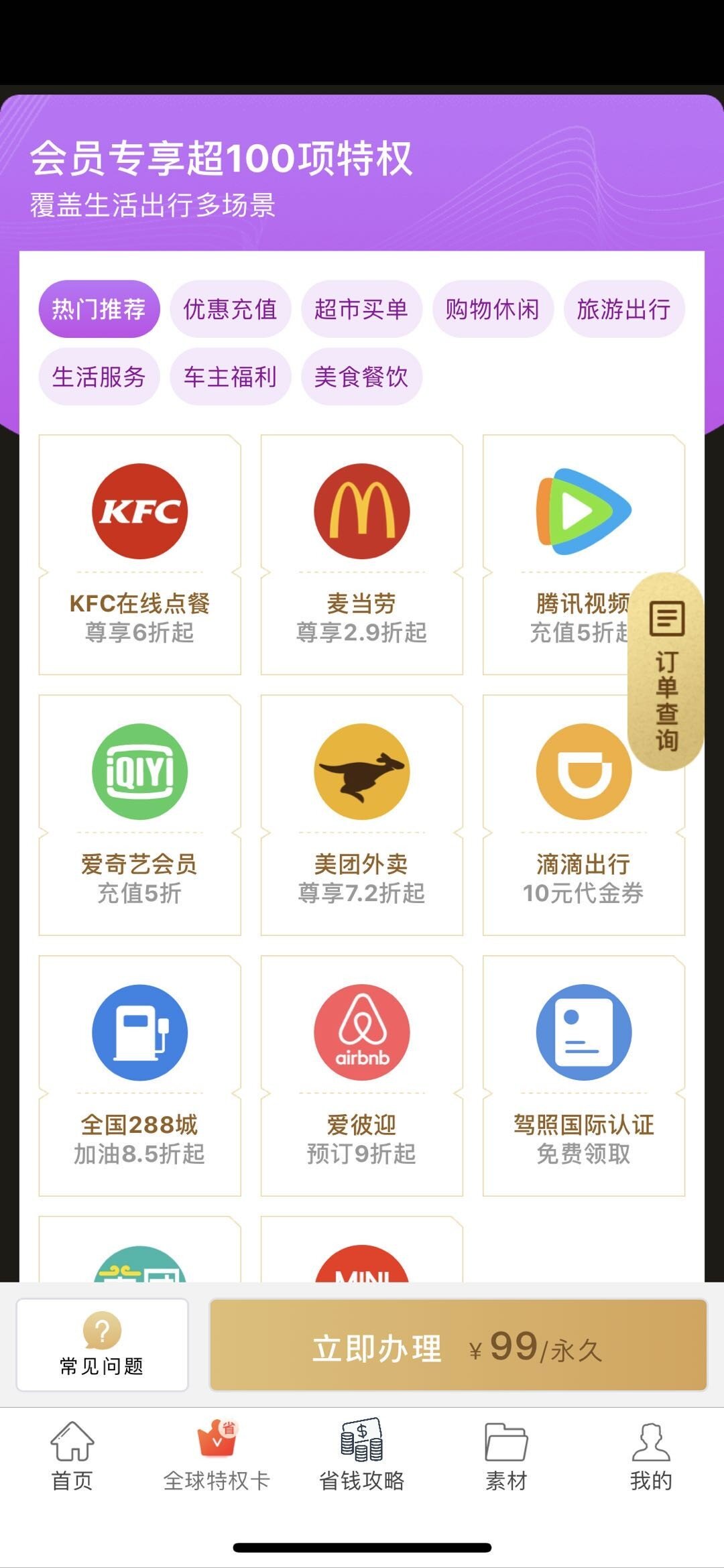Viewport: 724px width, 1568px height.
Task: Open the 常见问题 help button
Action: point(102,1345)
